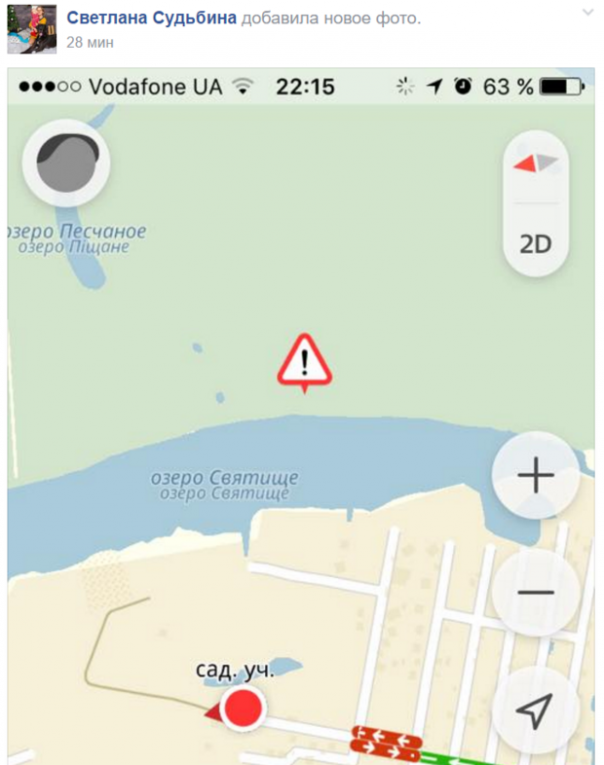Expand the post options chevron
The height and width of the screenshot is (765, 604).
click(x=588, y=9)
